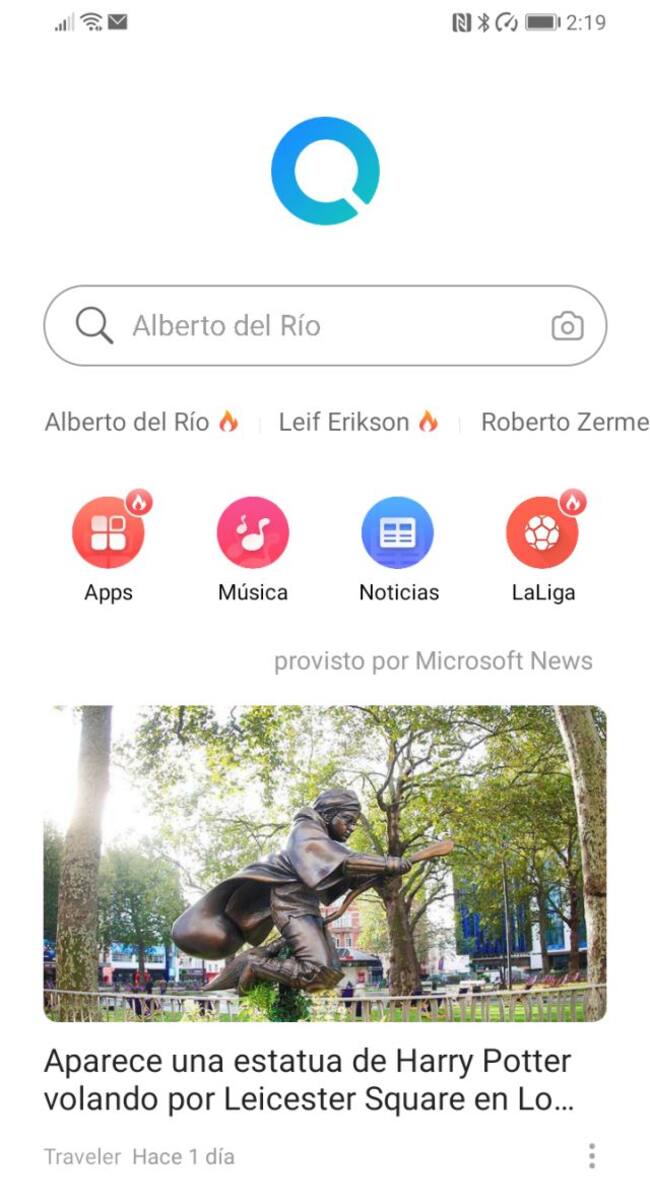Select trending search Alberto del Río

[x=127, y=422]
